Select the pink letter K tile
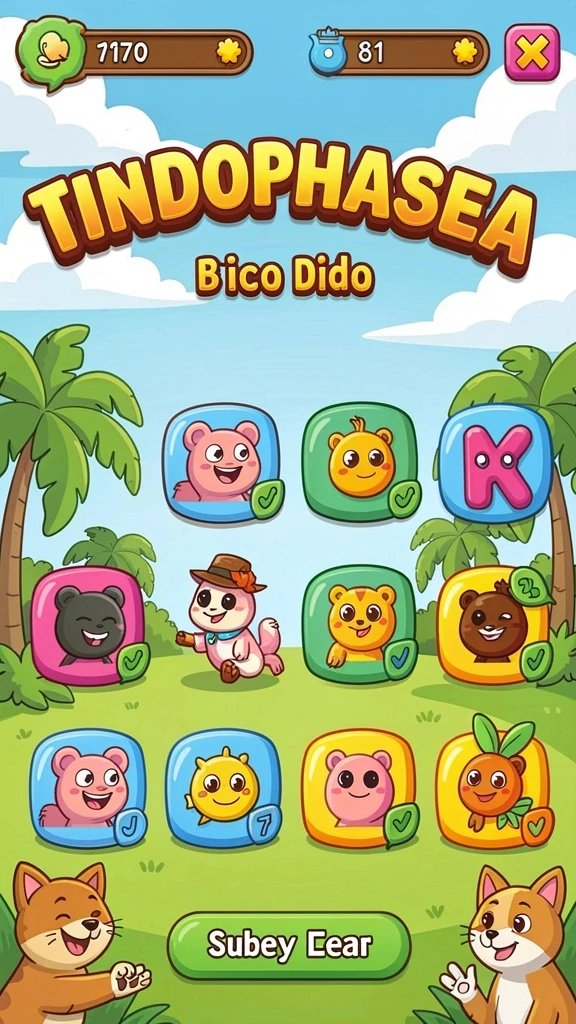The image size is (576, 1024). (x=496, y=463)
